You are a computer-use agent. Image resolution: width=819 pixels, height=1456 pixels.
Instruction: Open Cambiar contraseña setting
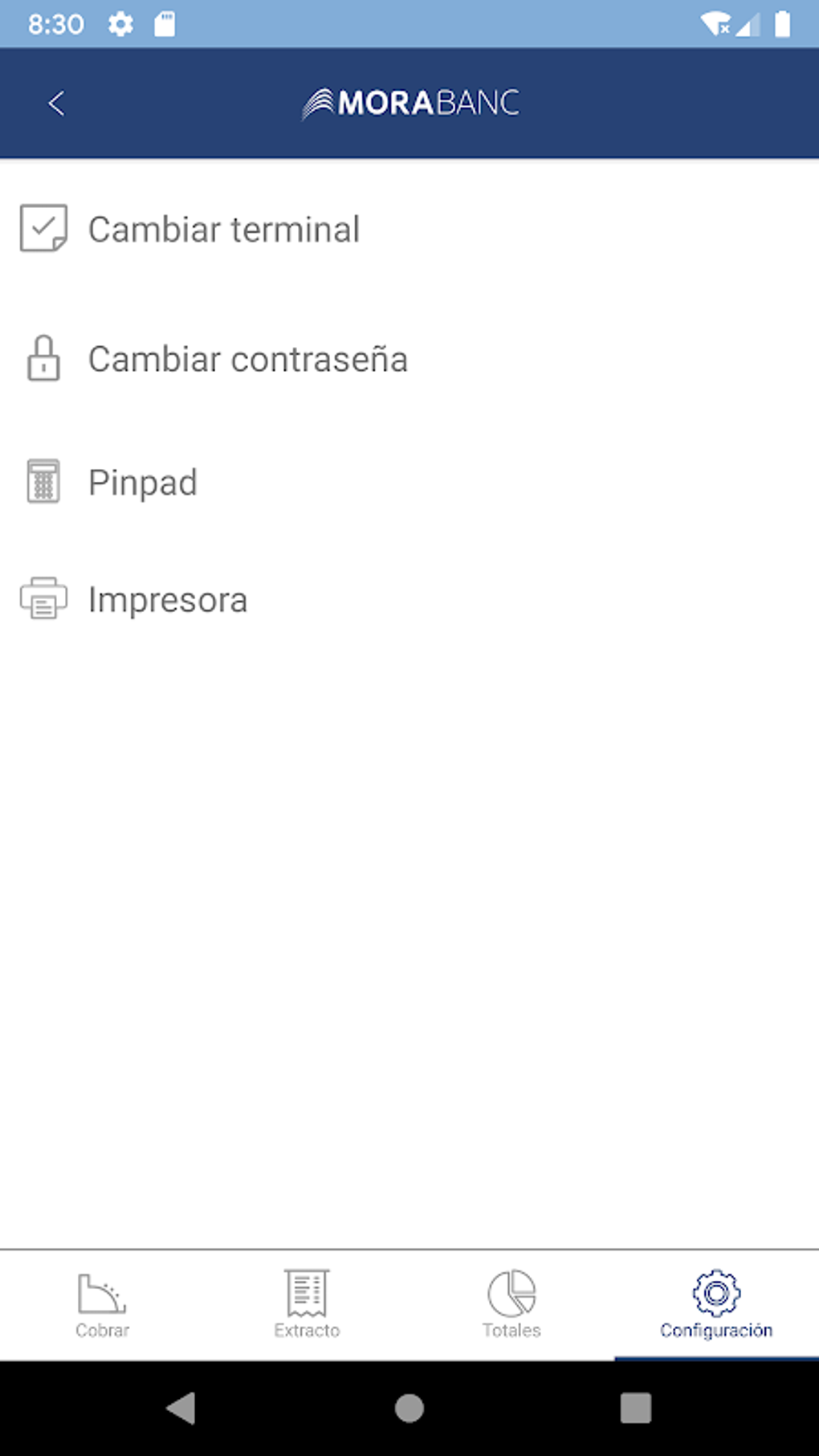247,359
